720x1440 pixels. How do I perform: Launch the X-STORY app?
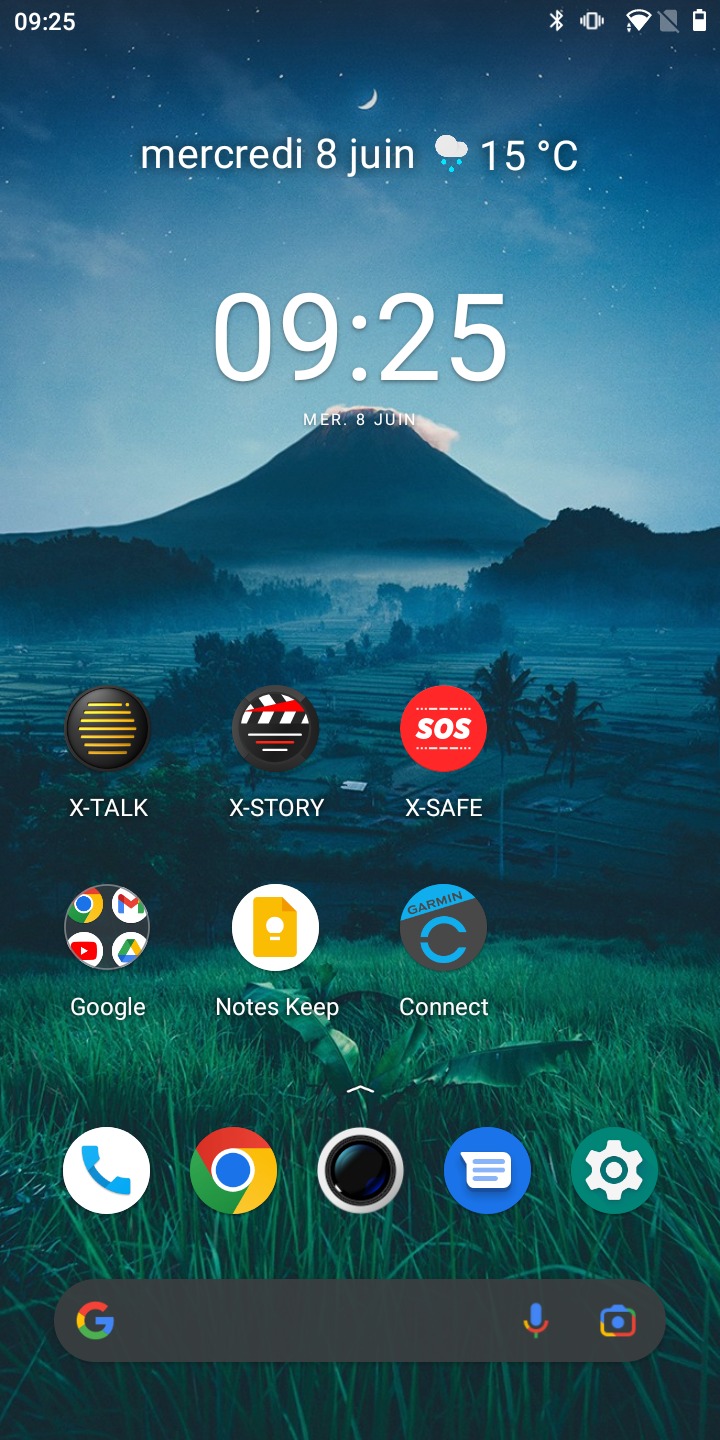(275, 729)
